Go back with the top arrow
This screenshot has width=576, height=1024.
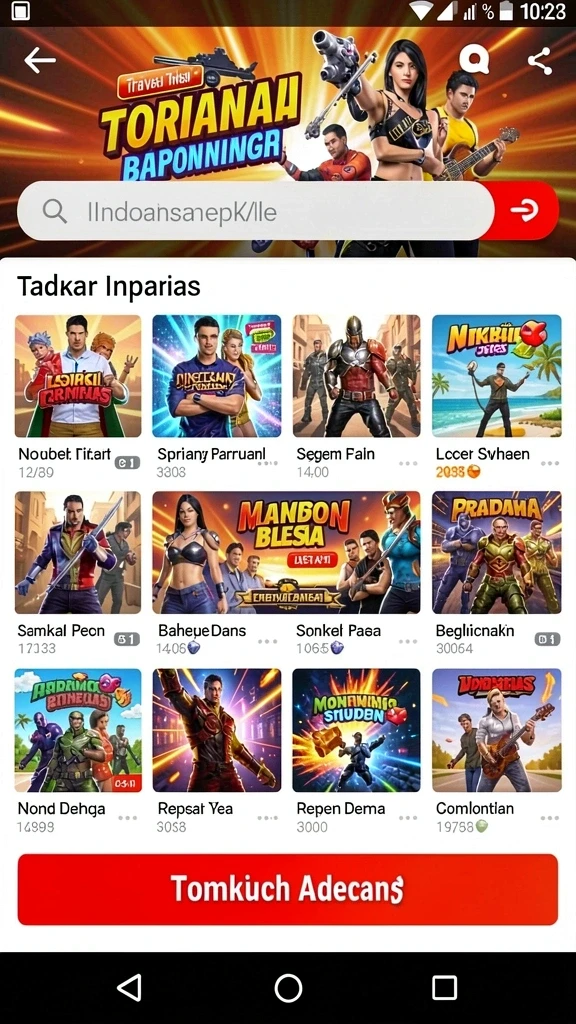pos(39,61)
